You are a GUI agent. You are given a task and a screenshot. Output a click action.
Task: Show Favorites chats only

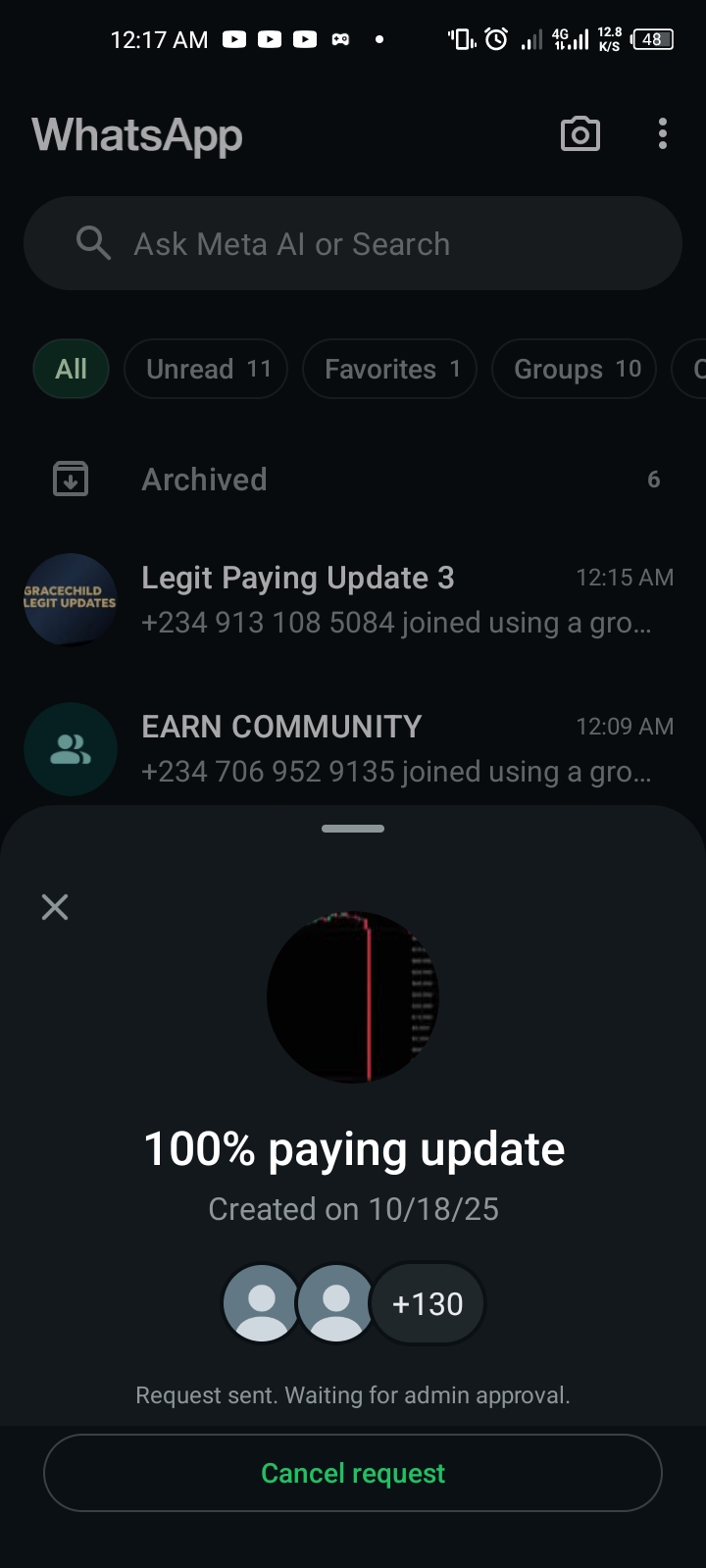(389, 369)
